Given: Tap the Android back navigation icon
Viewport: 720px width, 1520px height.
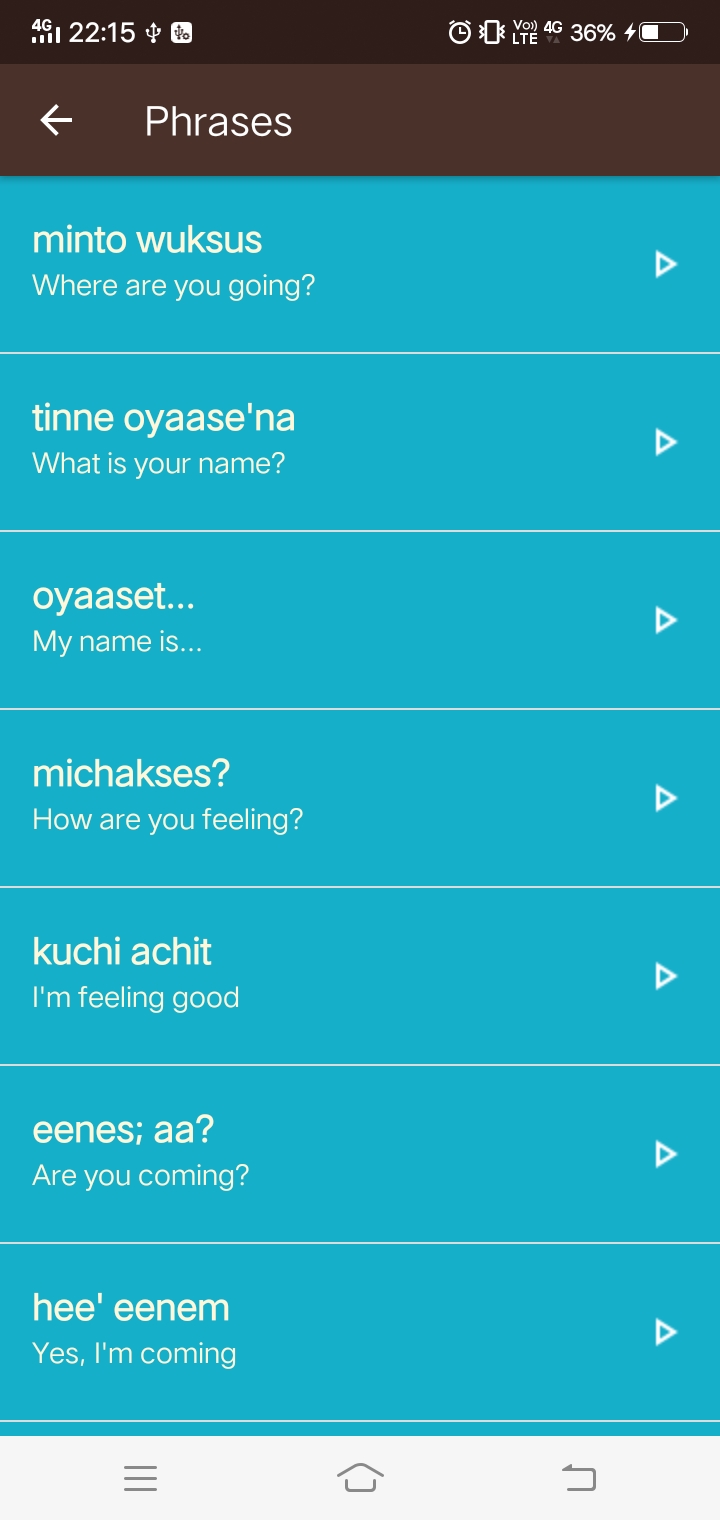Looking at the screenshot, I should [x=578, y=1479].
